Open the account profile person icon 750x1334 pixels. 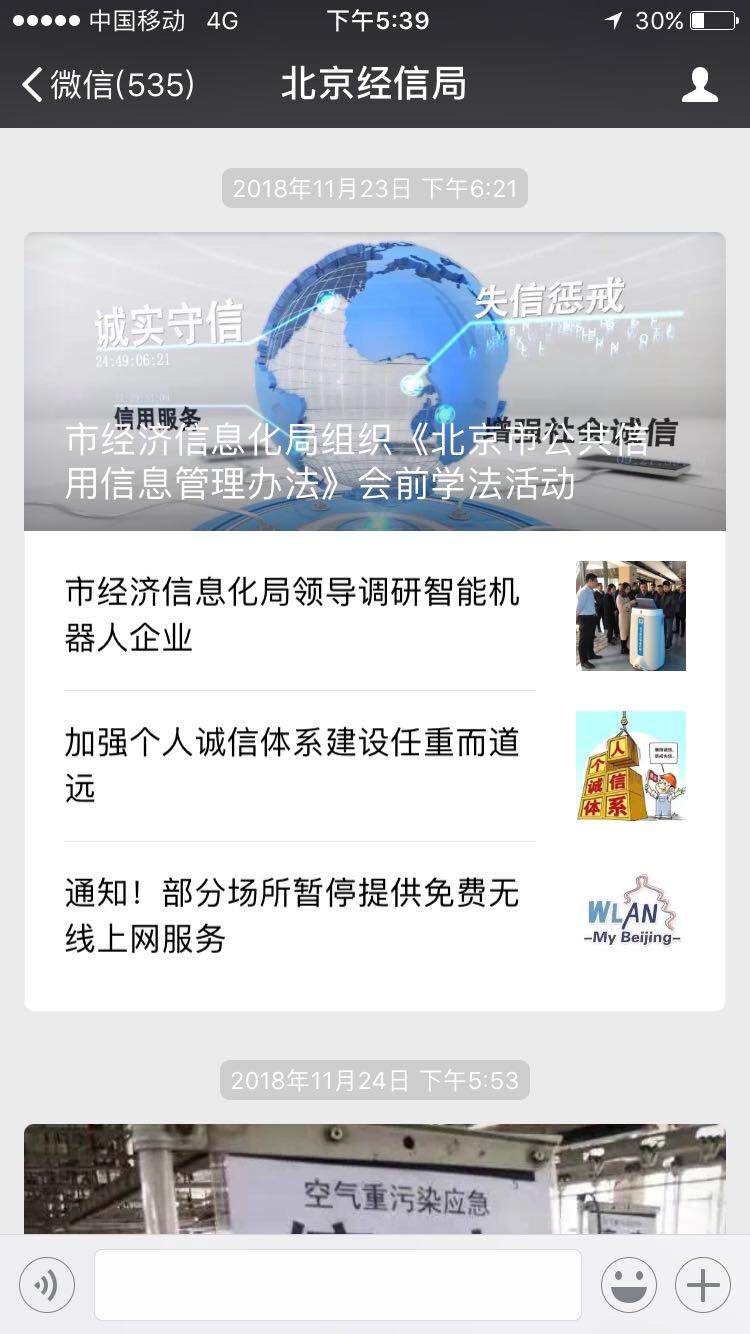(x=701, y=85)
